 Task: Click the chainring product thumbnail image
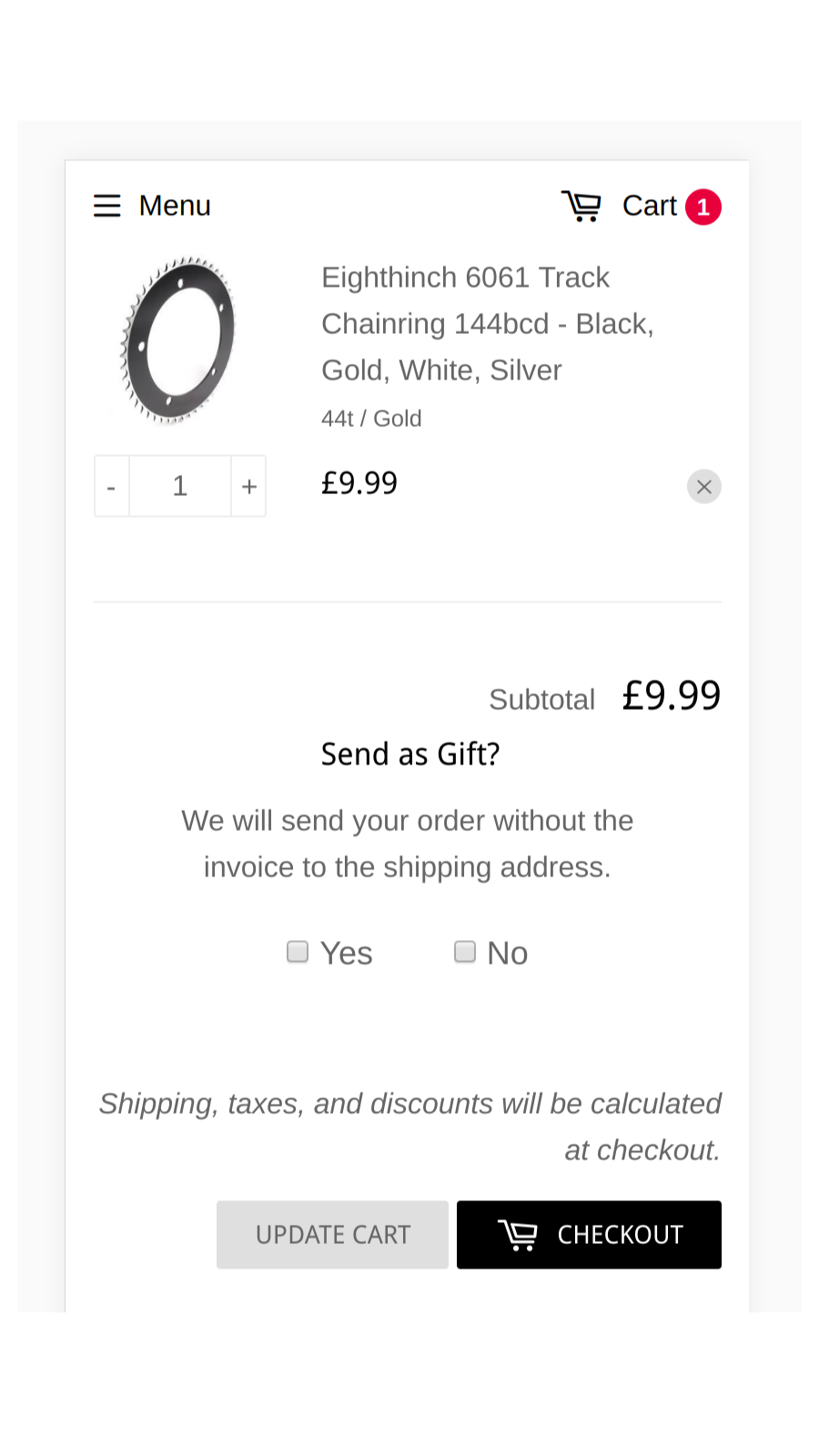point(179,339)
